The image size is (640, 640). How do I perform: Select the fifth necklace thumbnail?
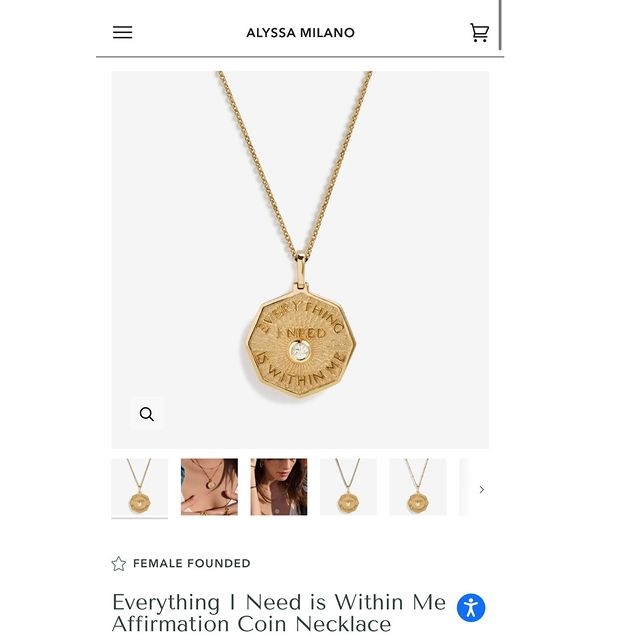tap(417, 487)
